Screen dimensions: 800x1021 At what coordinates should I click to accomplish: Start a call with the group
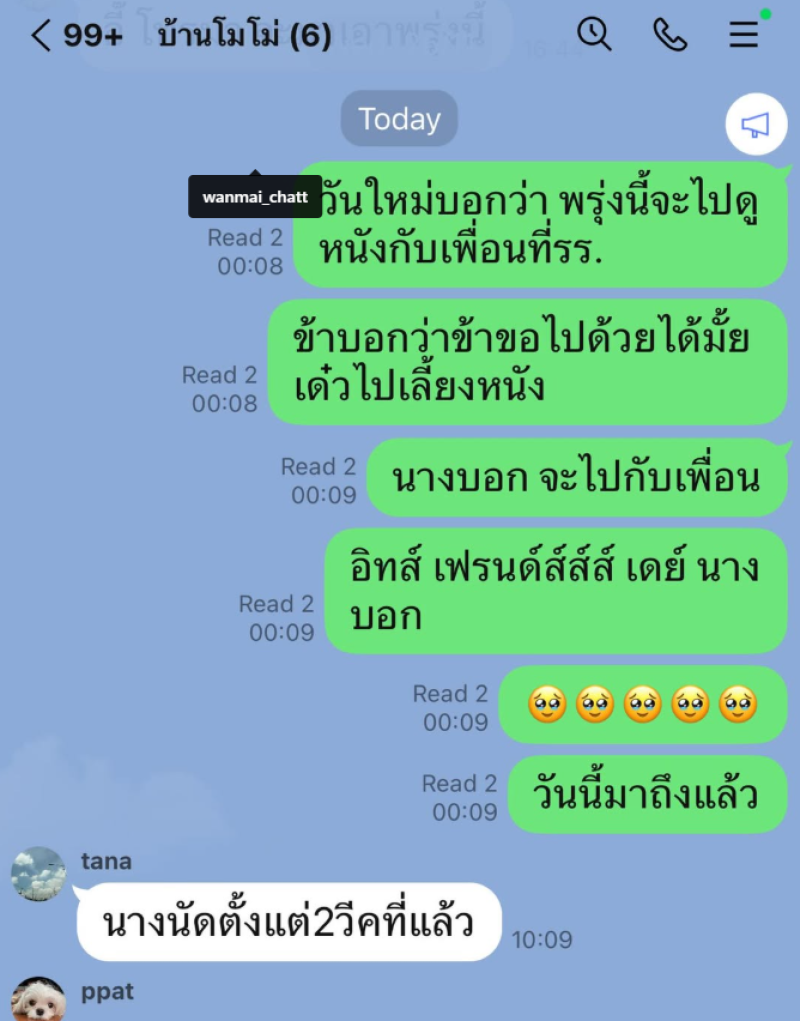[x=669, y=35]
